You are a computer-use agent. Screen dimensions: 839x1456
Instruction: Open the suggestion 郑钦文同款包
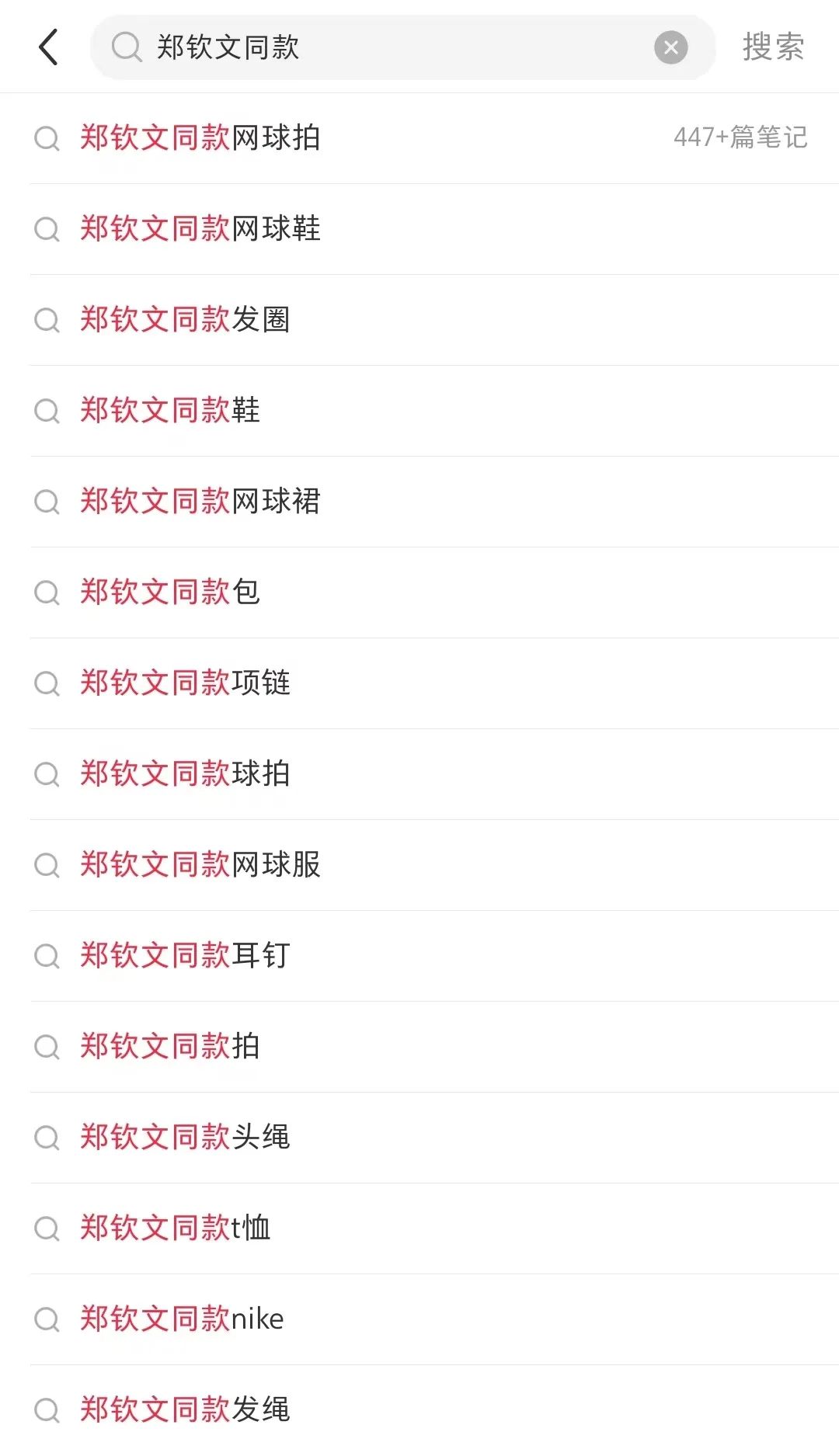419,592
